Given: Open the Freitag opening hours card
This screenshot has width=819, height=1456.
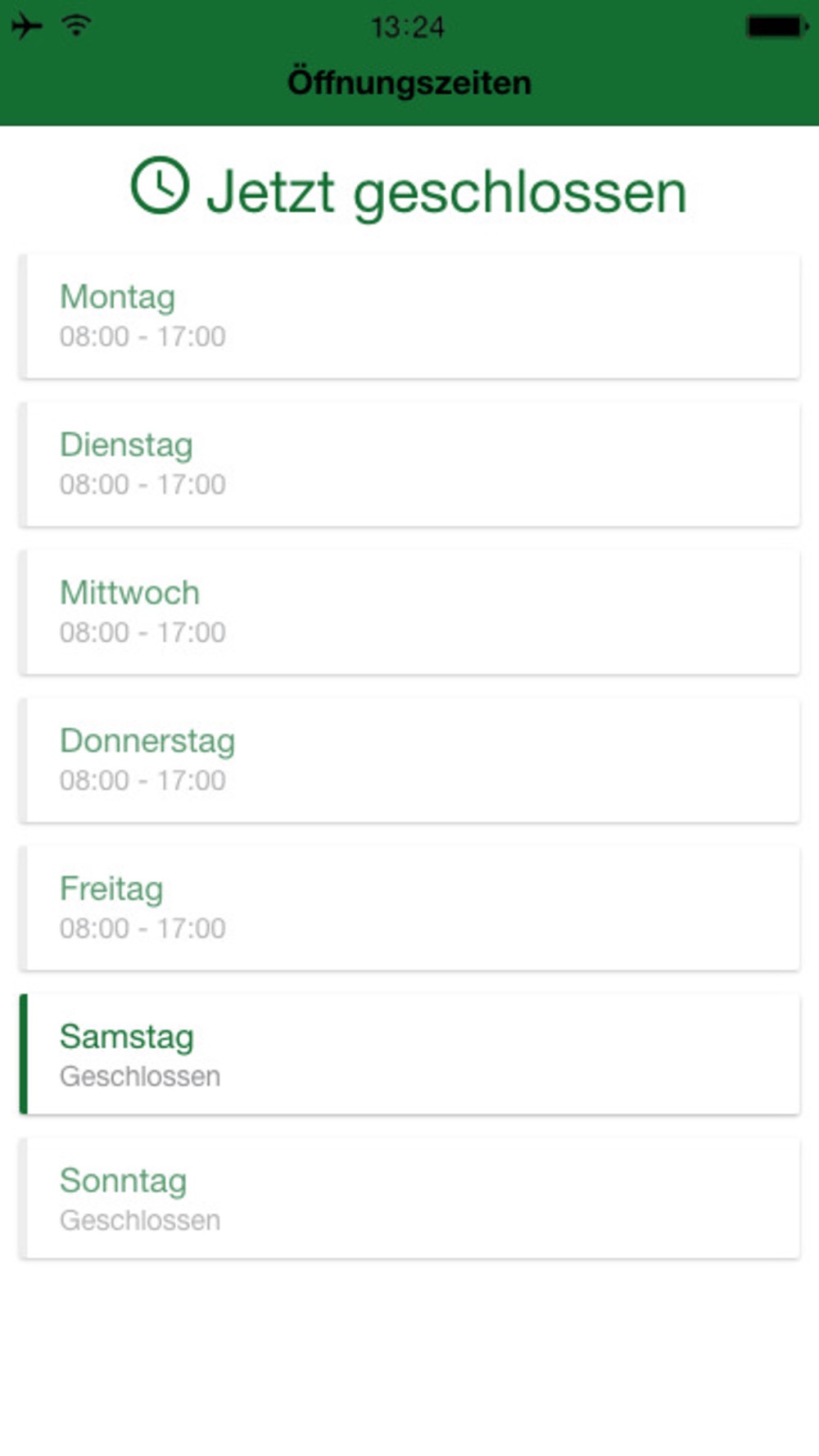Looking at the screenshot, I should (409, 908).
